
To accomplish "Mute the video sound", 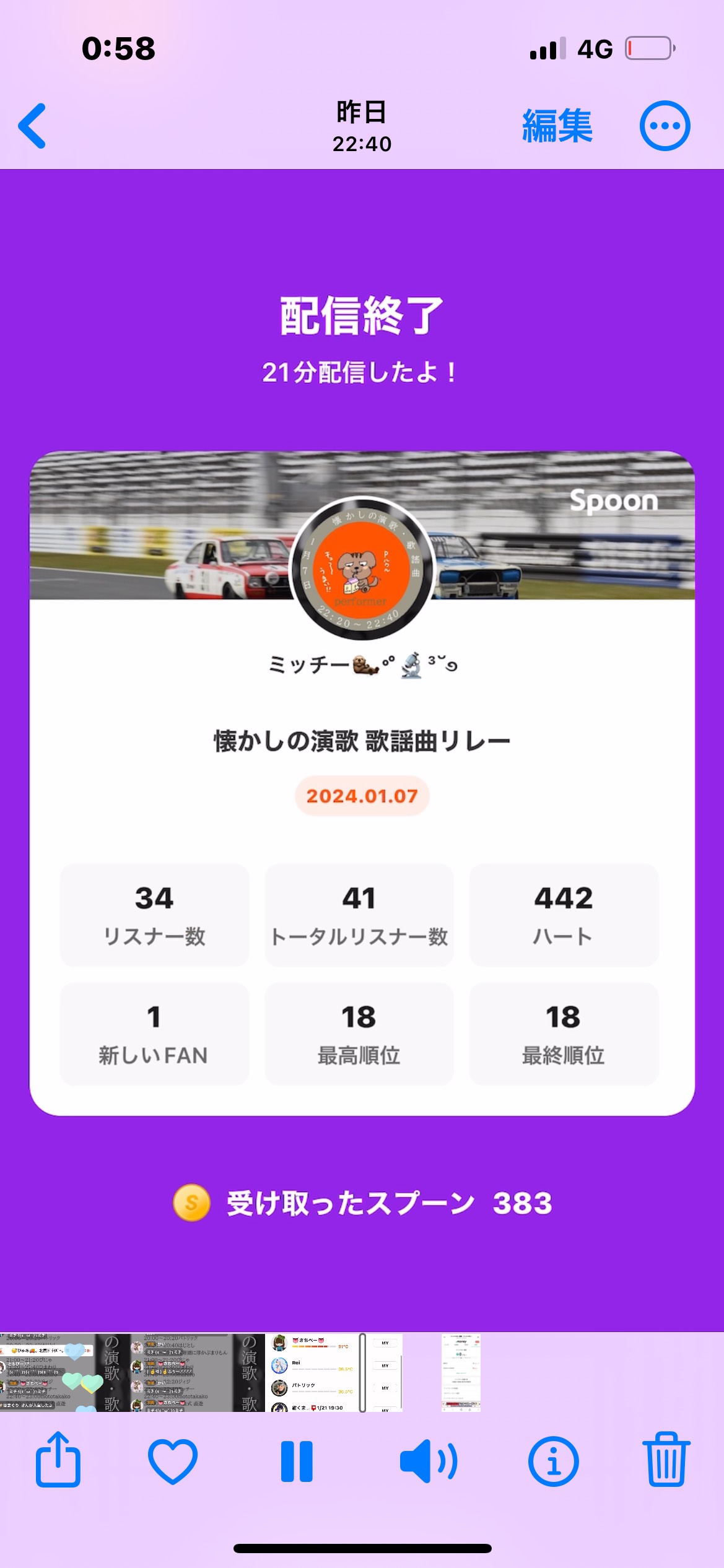I will pos(428,1461).
